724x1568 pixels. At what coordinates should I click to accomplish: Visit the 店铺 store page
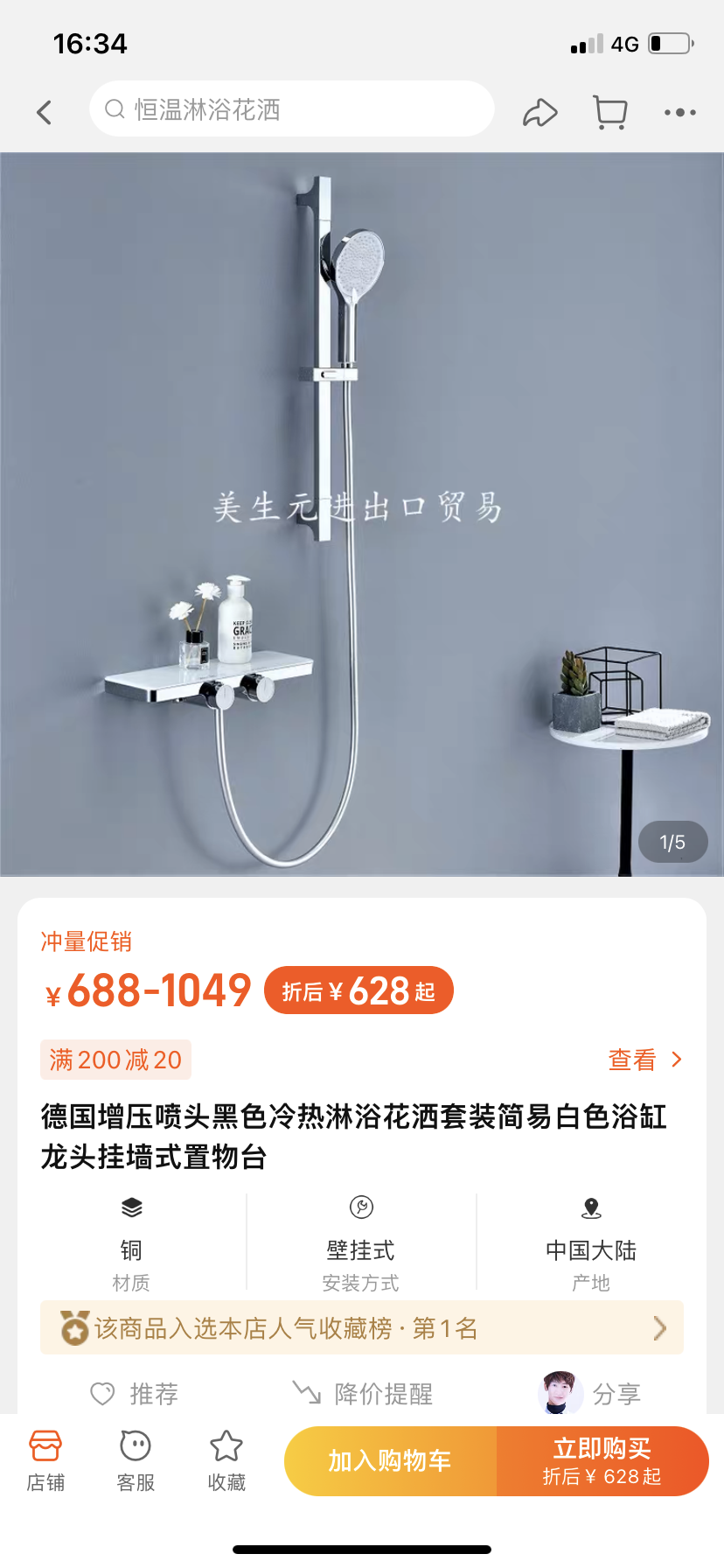[45, 1460]
